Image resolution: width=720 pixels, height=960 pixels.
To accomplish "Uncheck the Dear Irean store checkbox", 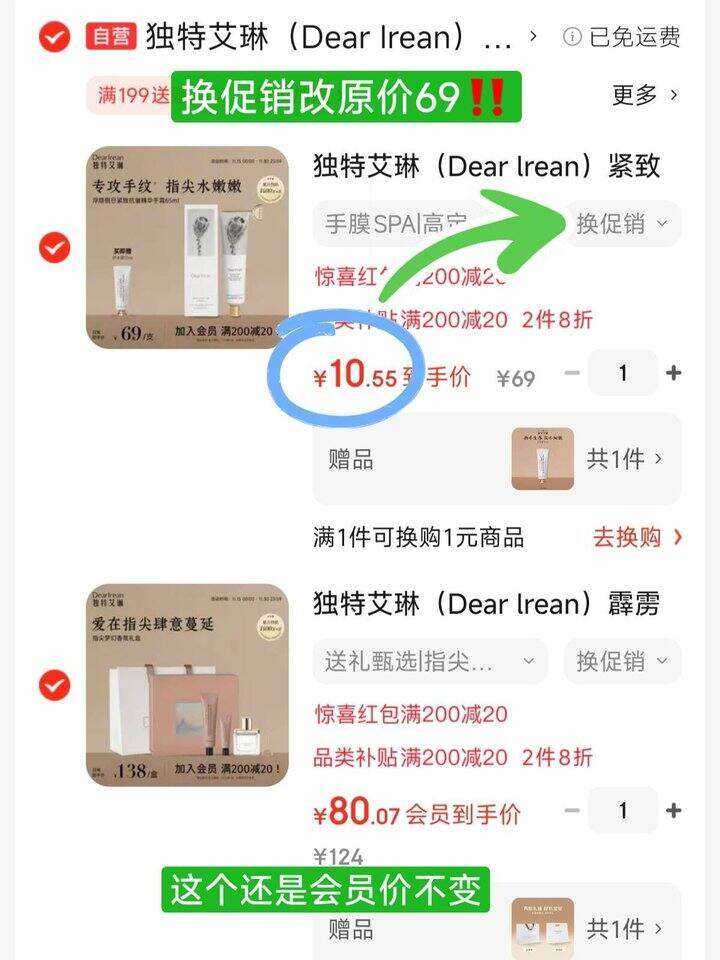I will (x=54, y=37).
